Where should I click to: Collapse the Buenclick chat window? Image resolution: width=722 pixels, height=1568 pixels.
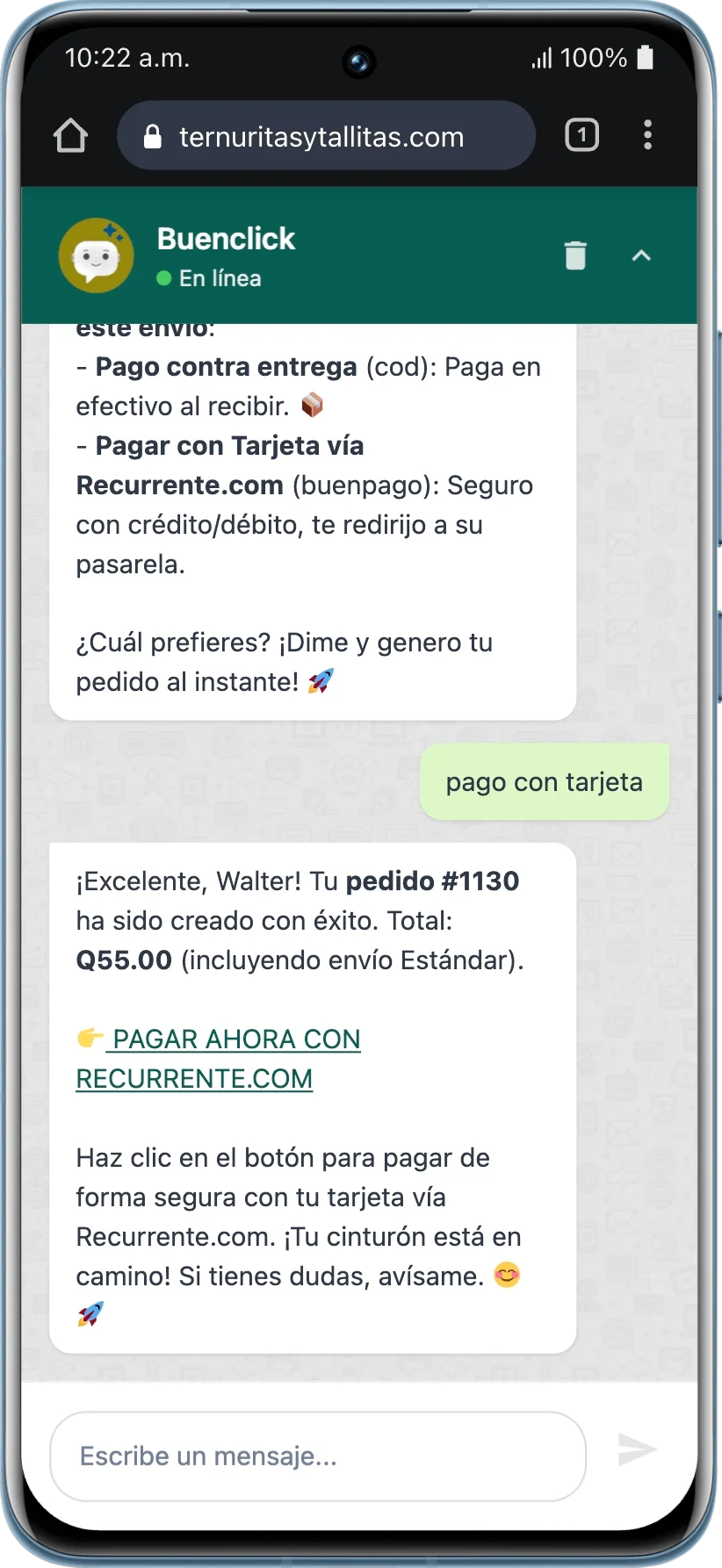coord(642,255)
